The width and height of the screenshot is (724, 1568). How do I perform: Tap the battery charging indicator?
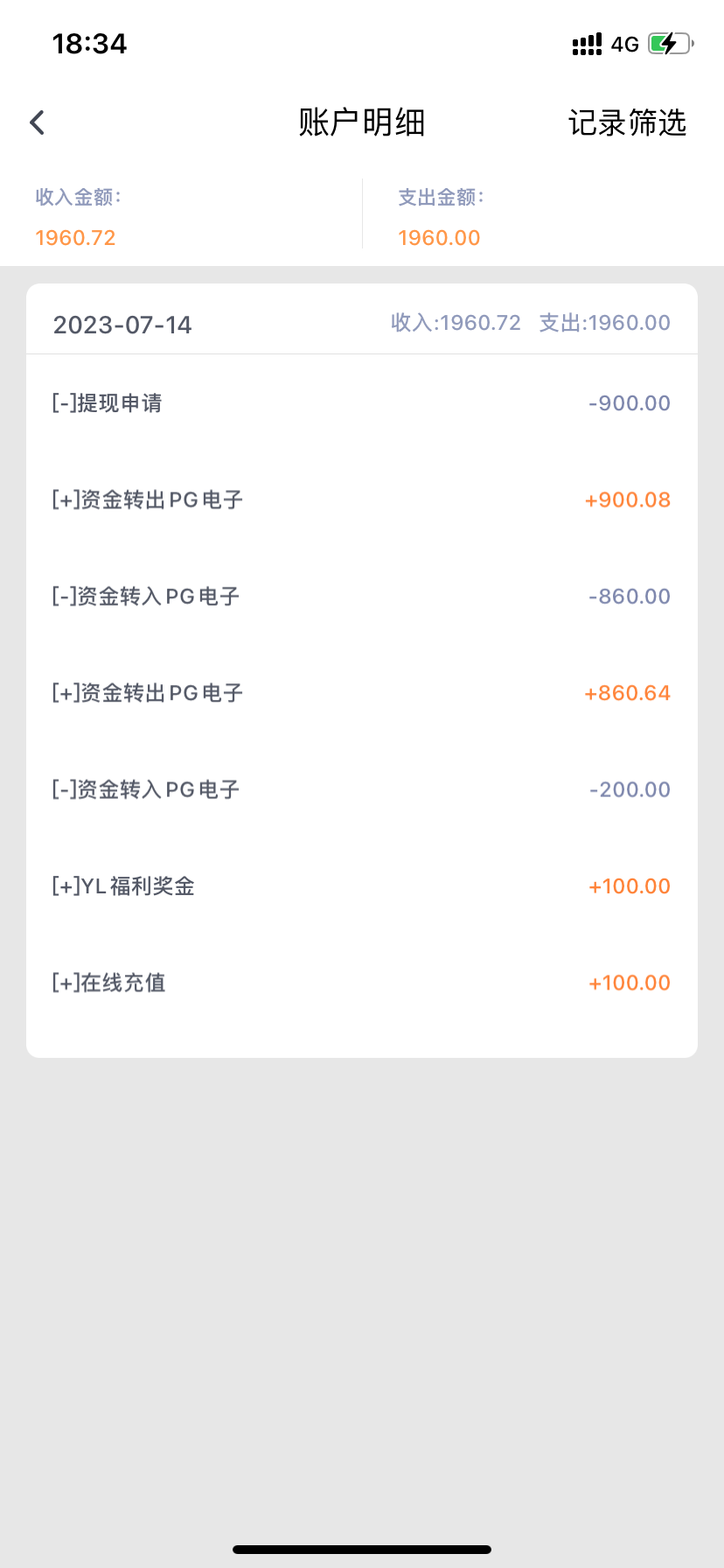(x=669, y=42)
